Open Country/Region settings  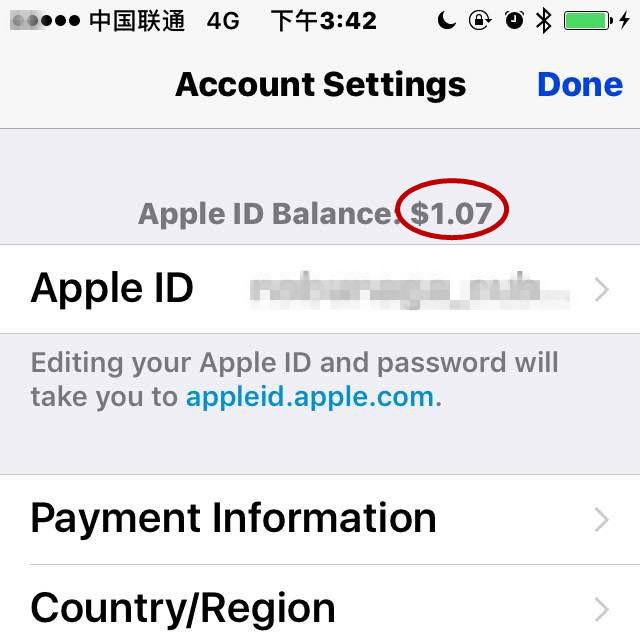click(320, 607)
